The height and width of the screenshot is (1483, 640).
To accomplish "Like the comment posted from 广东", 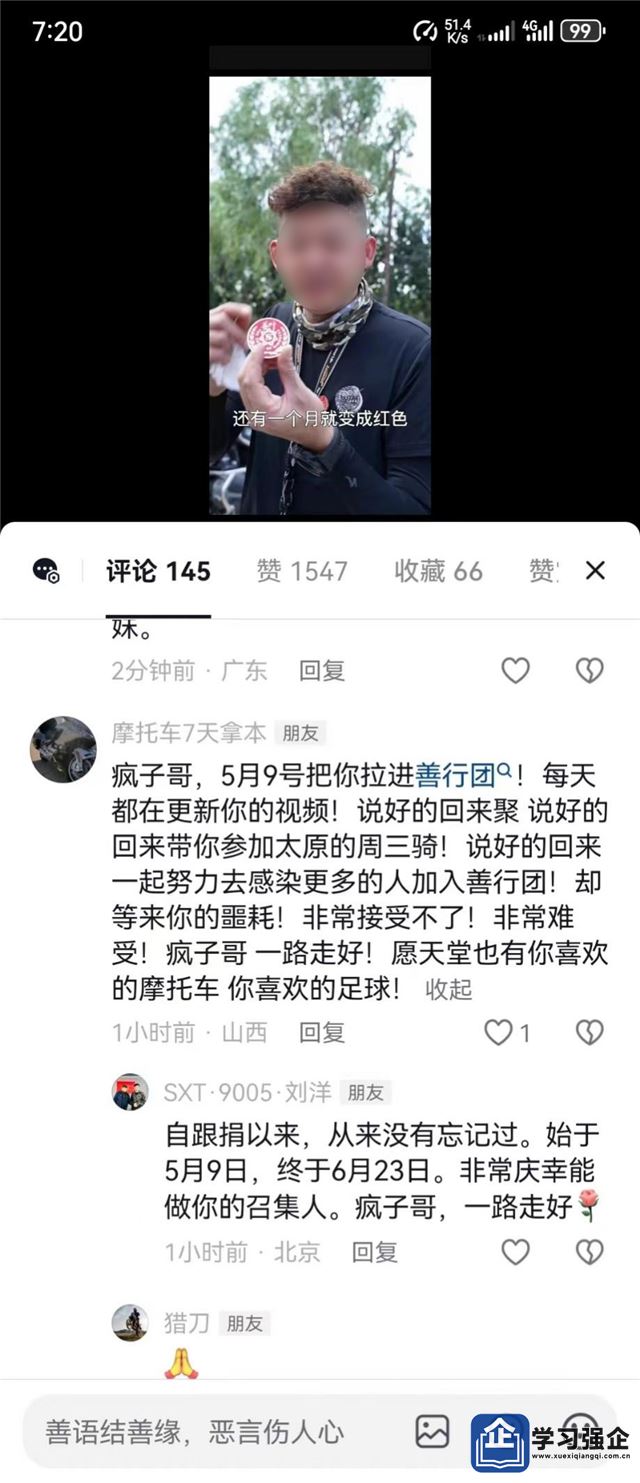I will (x=515, y=670).
